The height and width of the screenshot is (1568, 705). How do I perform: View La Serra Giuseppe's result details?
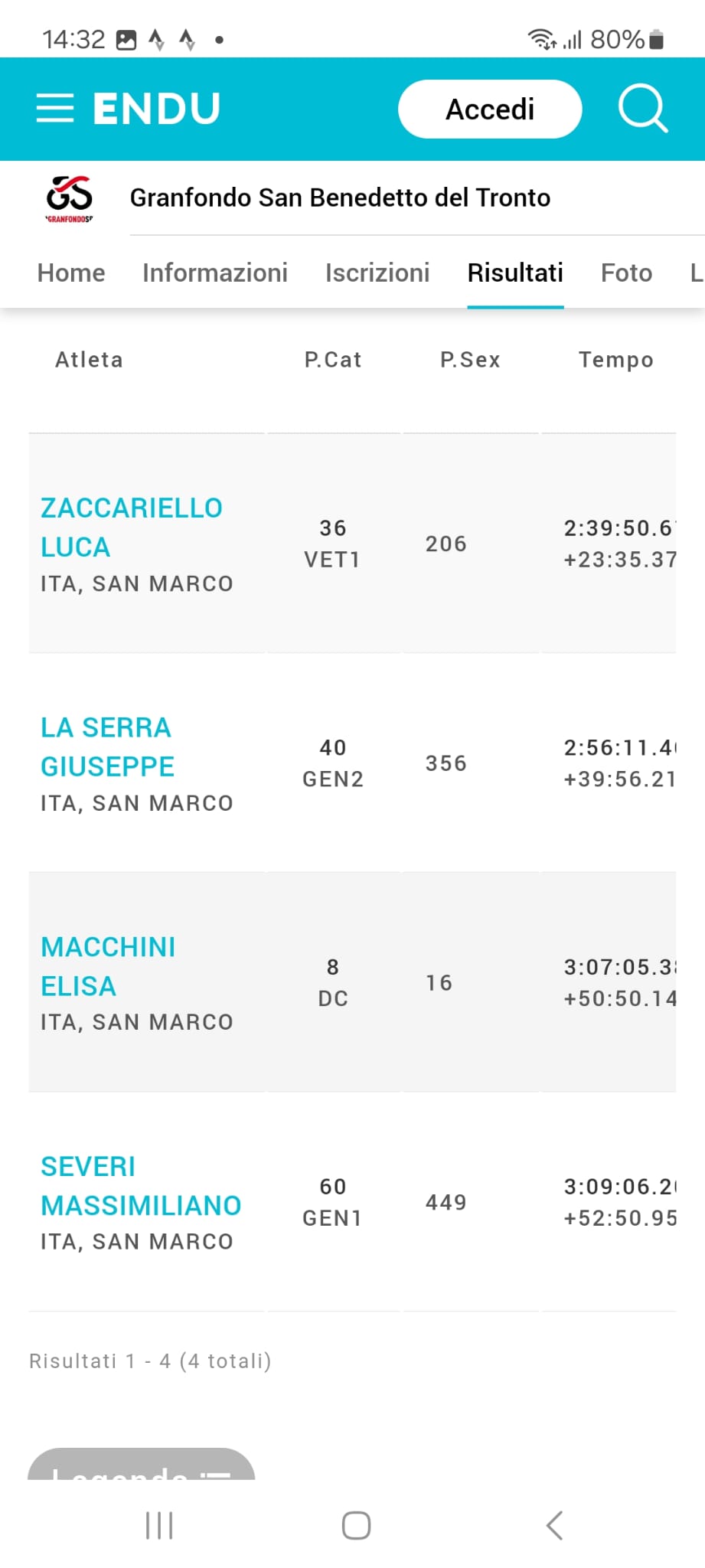click(x=107, y=747)
